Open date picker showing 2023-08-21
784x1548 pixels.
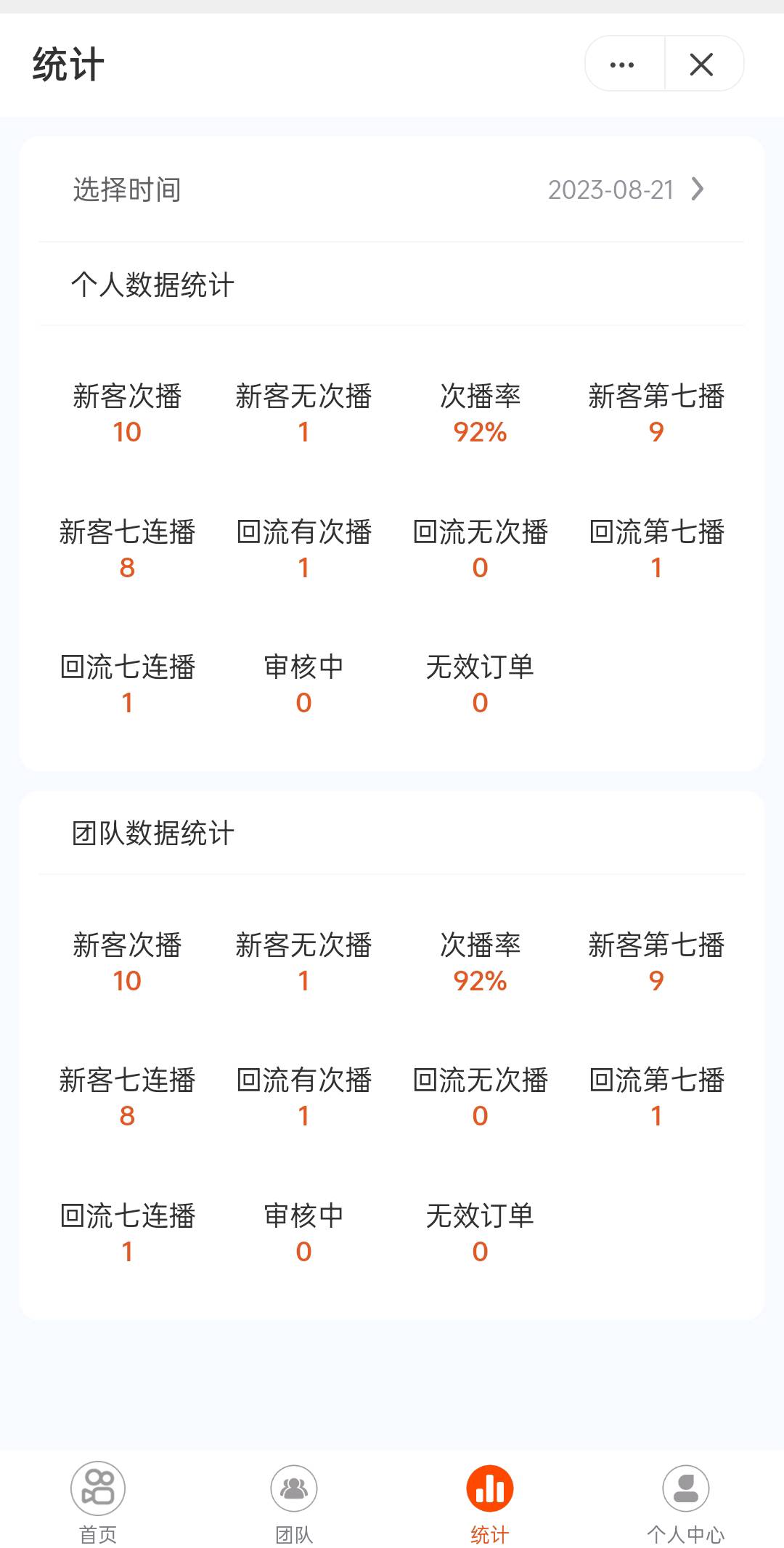(x=624, y=190)
